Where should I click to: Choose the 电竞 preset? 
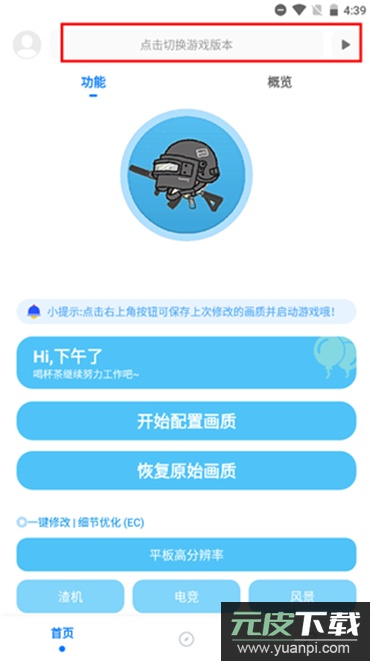(186, 596)
